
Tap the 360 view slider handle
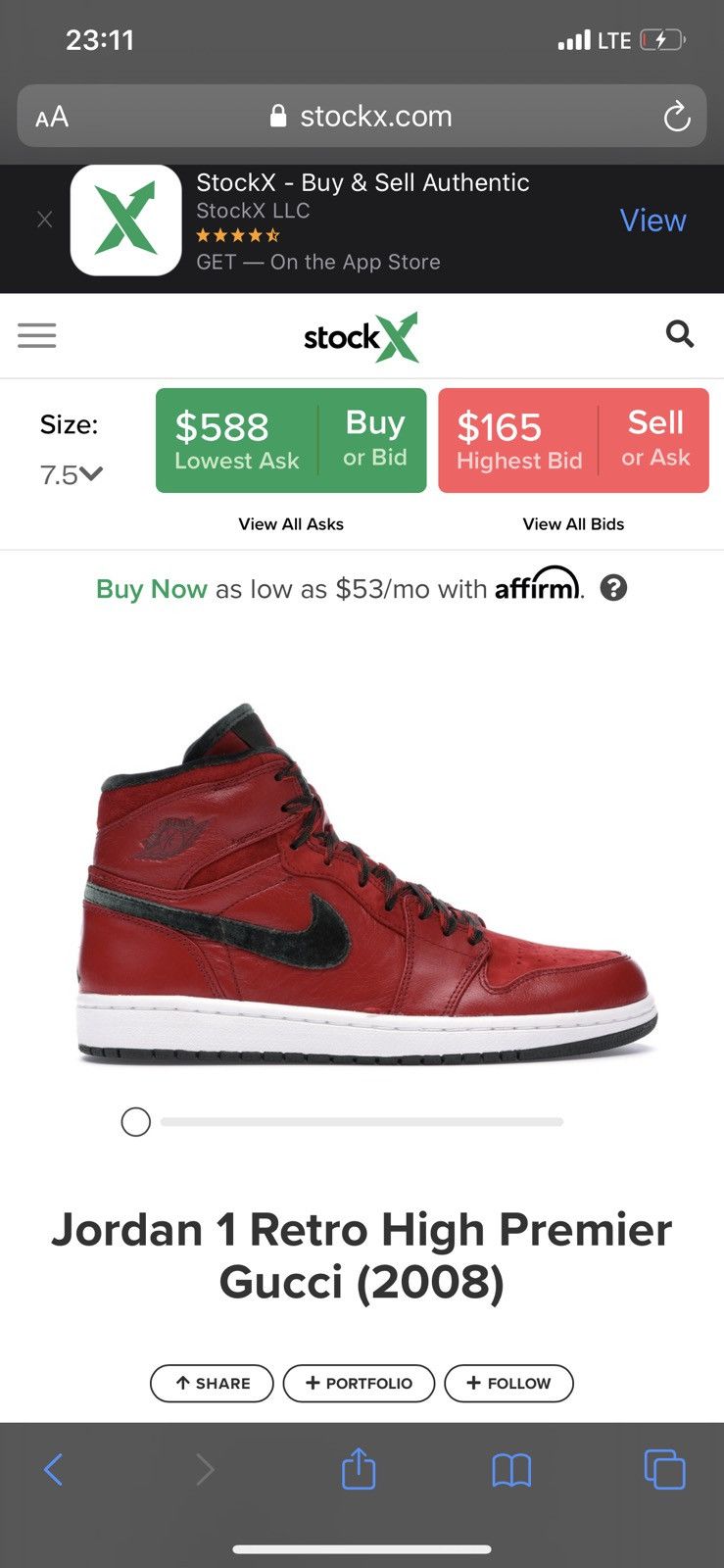(136, 1122)
